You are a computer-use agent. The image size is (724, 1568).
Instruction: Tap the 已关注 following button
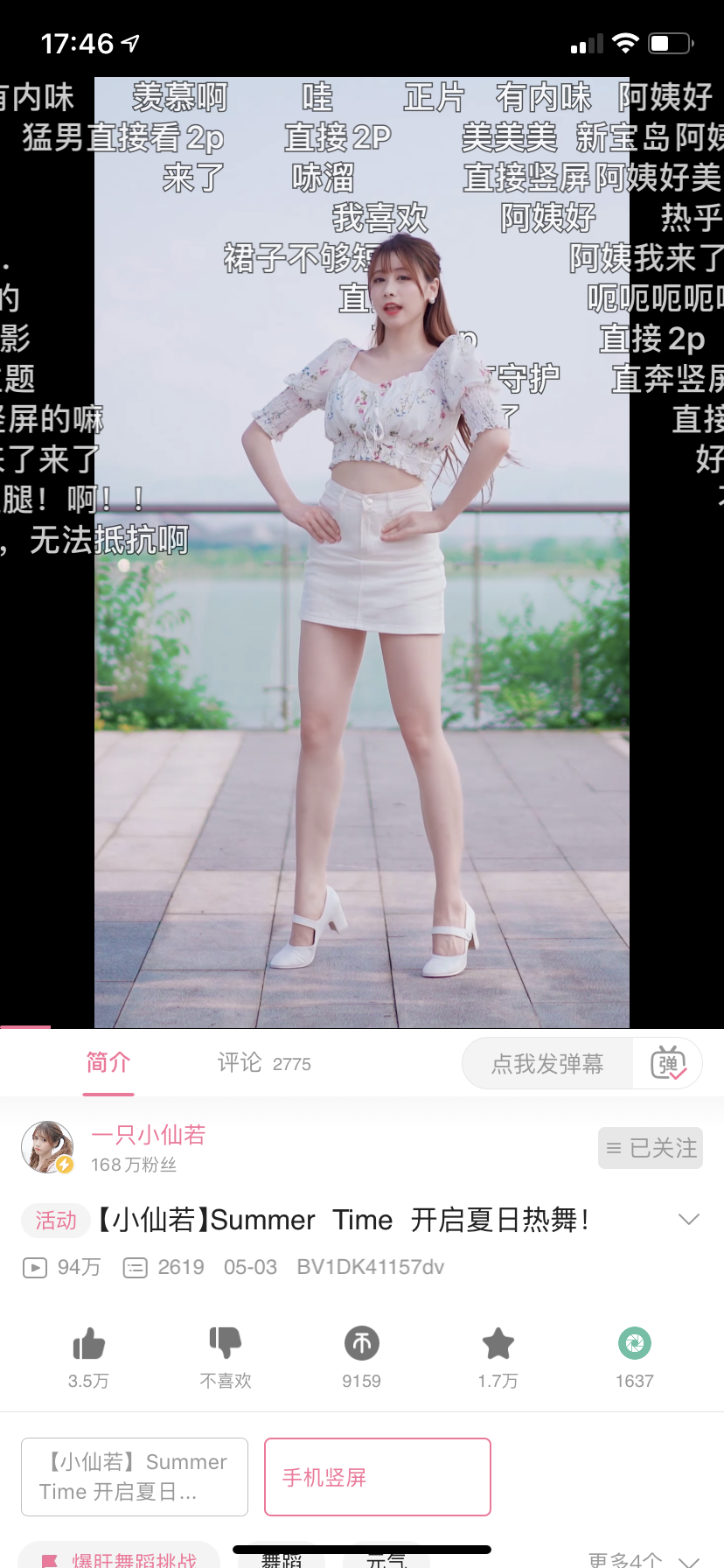651,1148
